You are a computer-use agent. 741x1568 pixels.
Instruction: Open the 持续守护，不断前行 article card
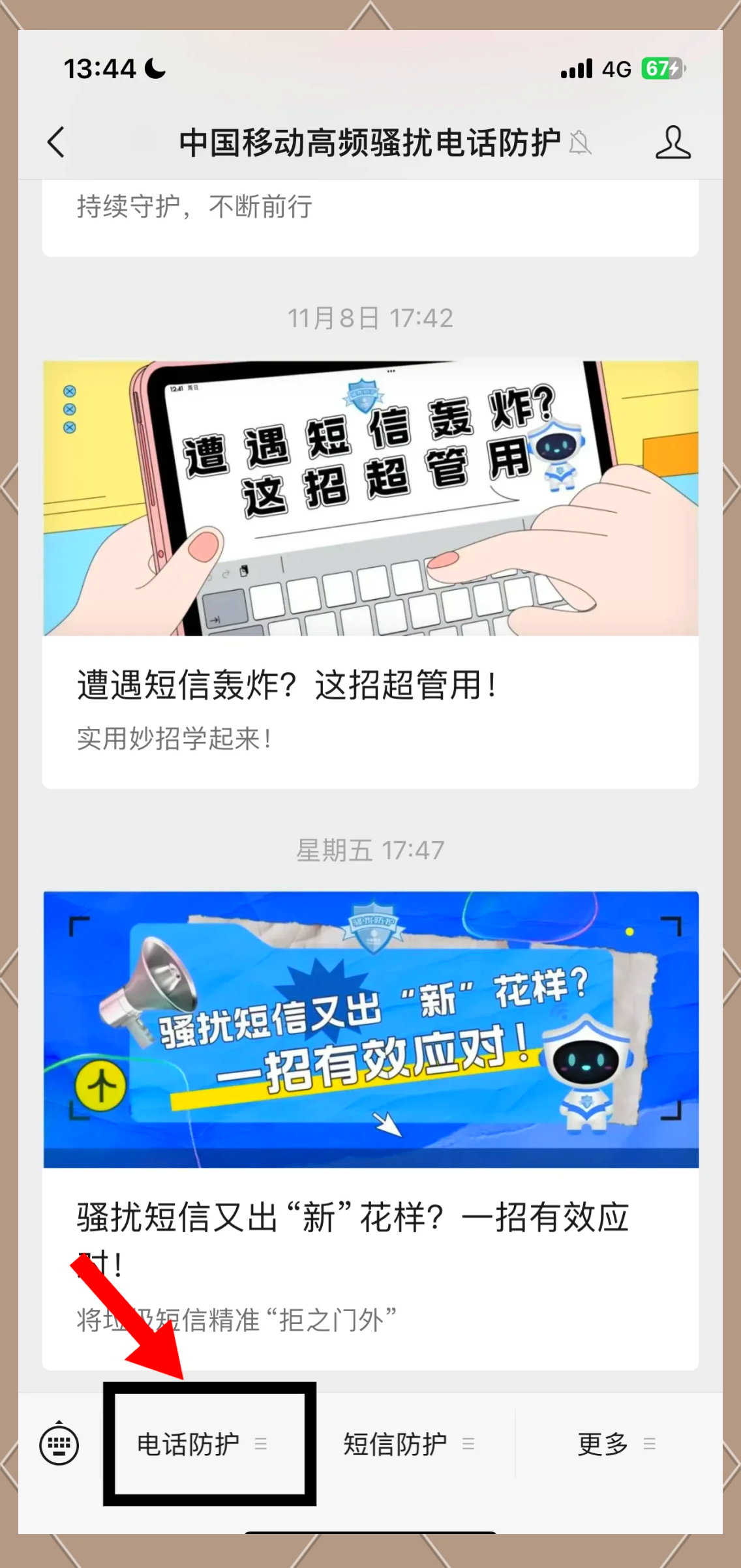click(x=370, y=215)
